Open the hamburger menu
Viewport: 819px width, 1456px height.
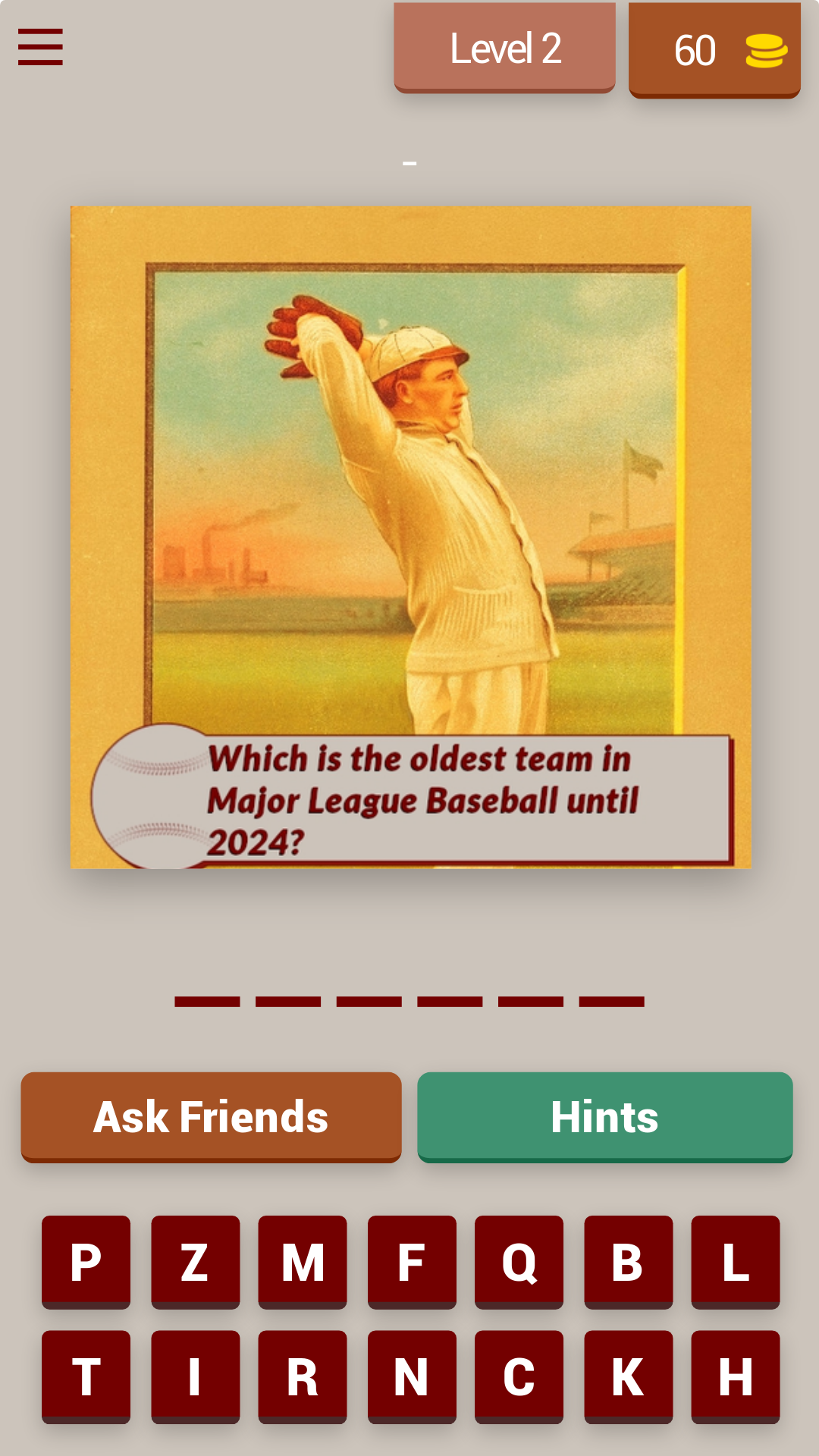[40, 47]
